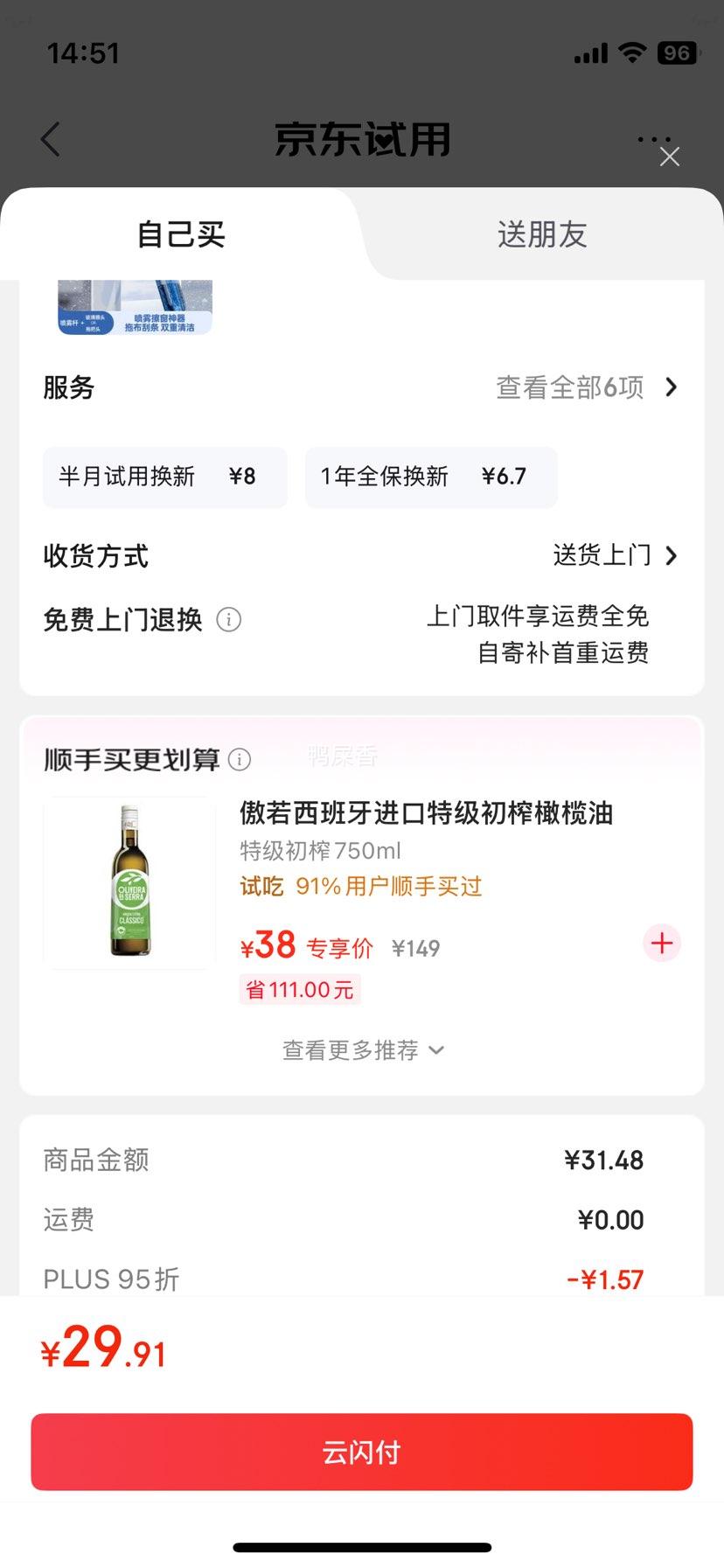Choose 半月试用换新 ¥8 service
This screenshot has width=724, height=1568.
coord(164,477)
